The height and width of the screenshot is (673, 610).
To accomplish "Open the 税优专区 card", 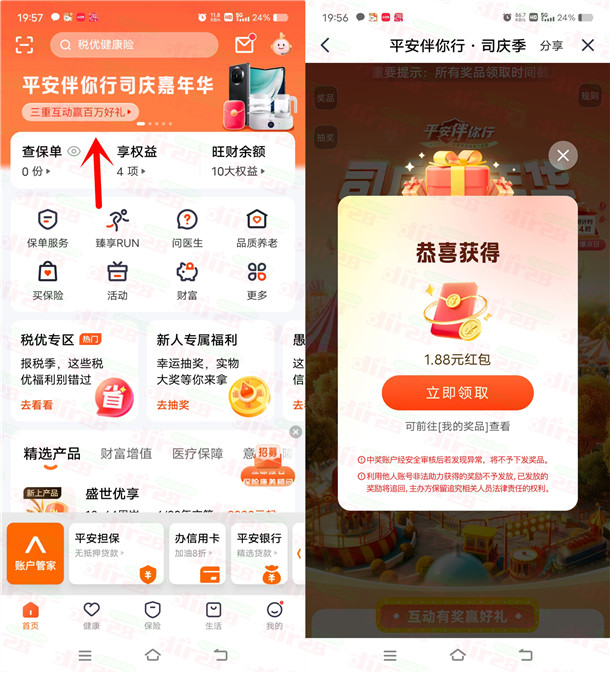I will click(77, 370).
